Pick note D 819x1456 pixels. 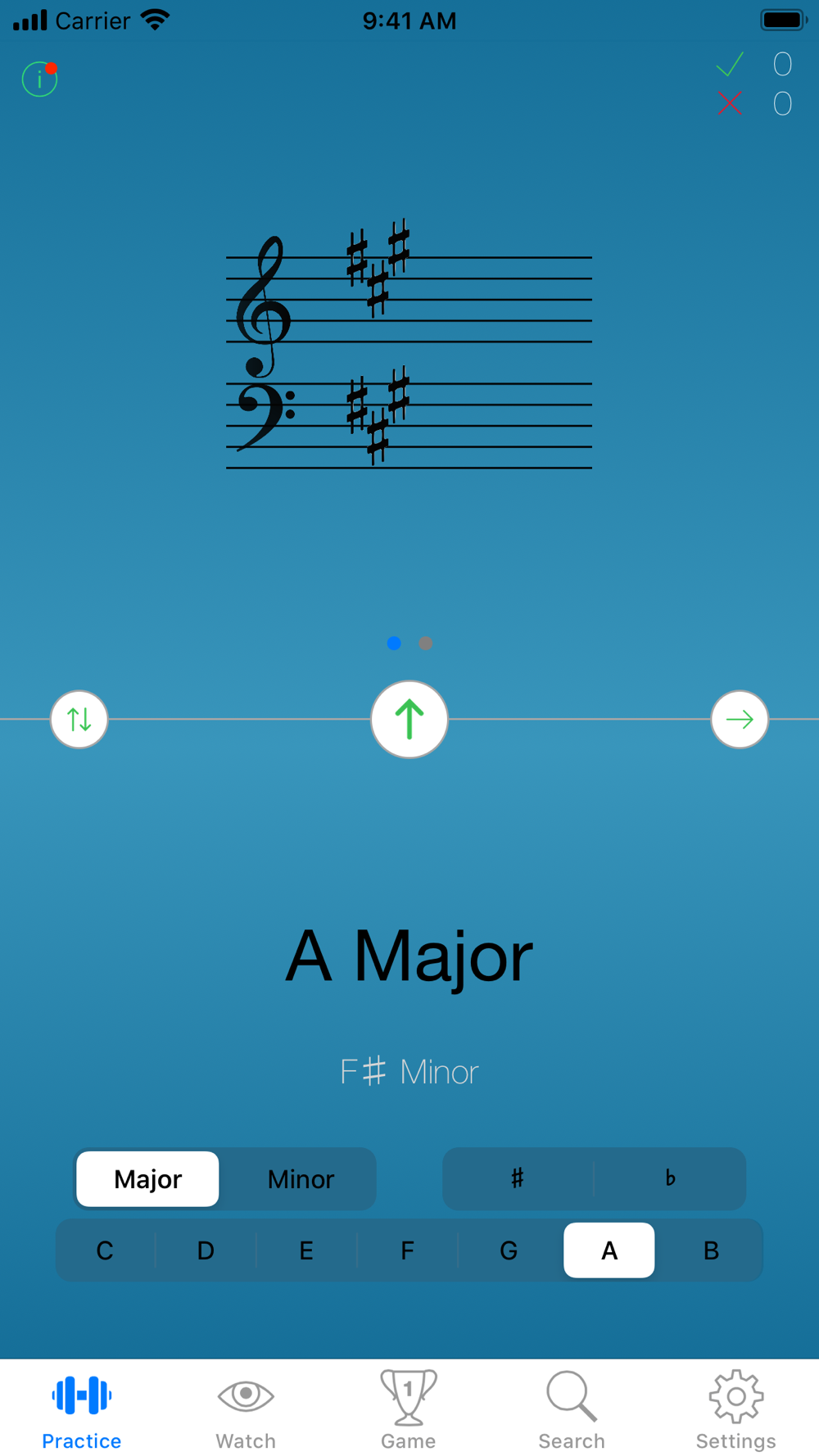(206, 1250)
